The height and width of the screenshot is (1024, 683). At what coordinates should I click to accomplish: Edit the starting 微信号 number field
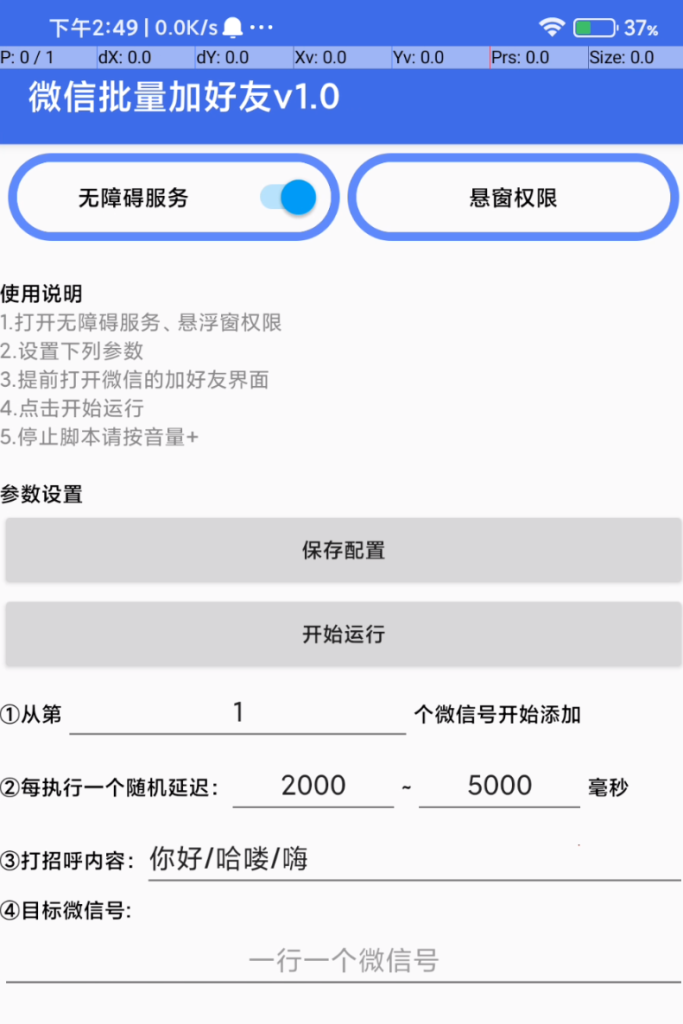(238, 713)
